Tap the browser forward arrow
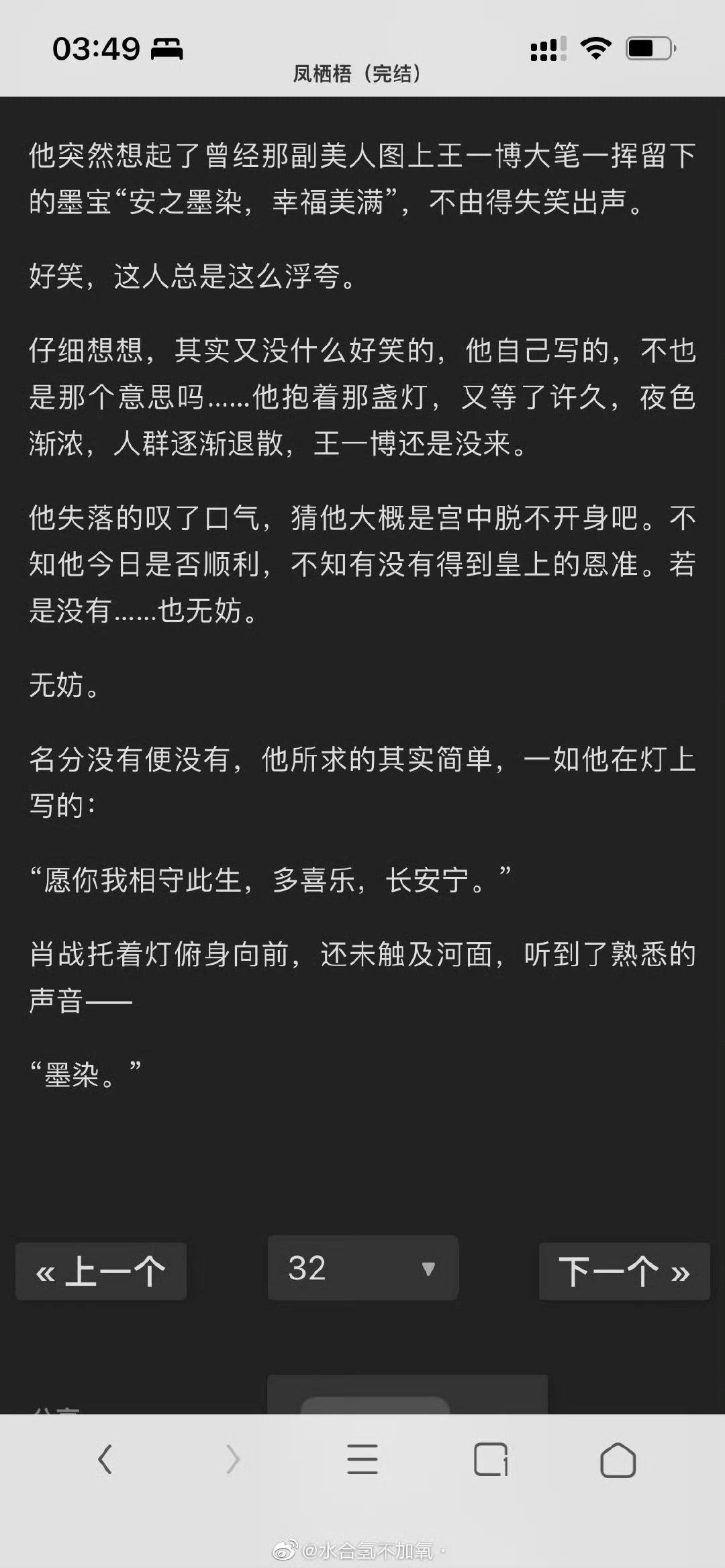 [233, 1459]
